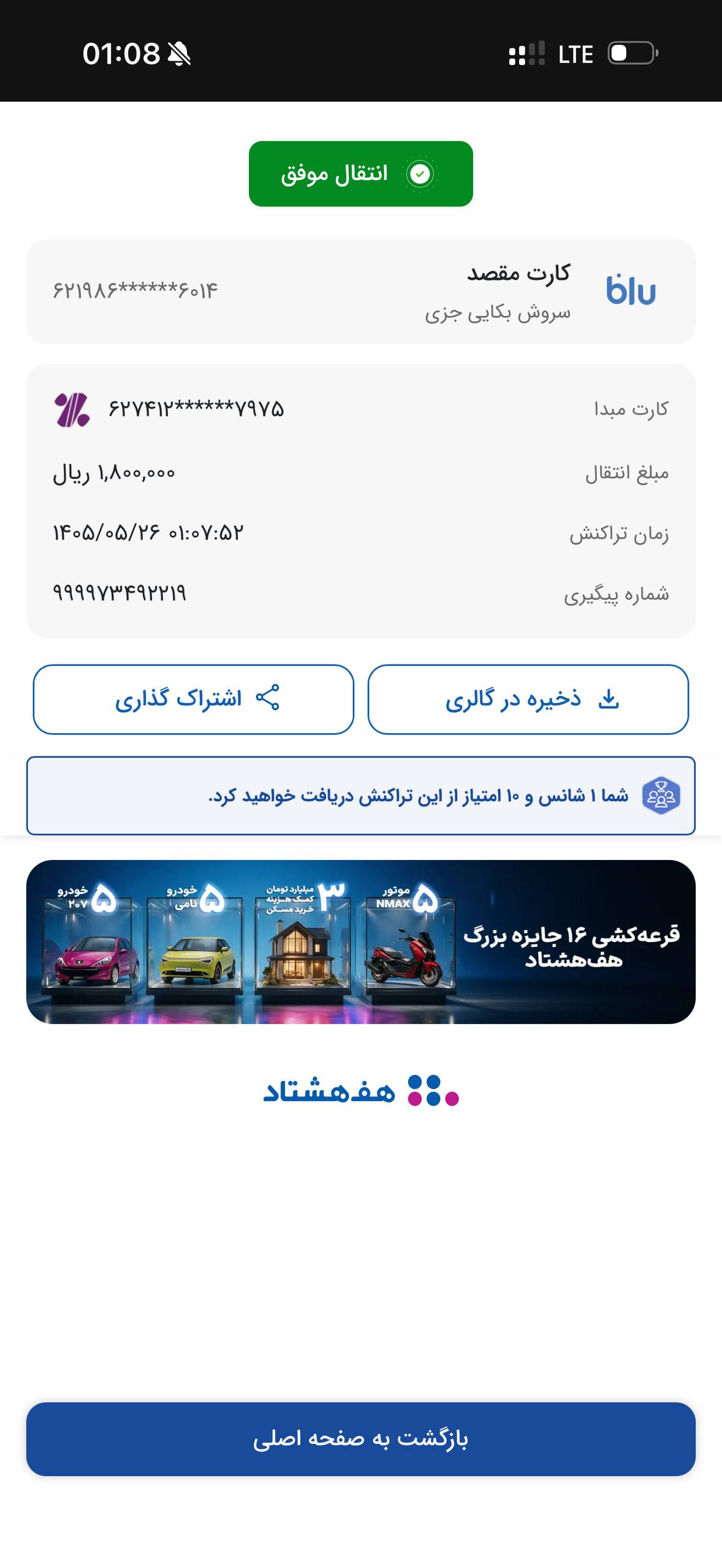The width and height of the screenshot is (722, 1568).
Task: Return to the main page
Action: (x=360, y=1439)
